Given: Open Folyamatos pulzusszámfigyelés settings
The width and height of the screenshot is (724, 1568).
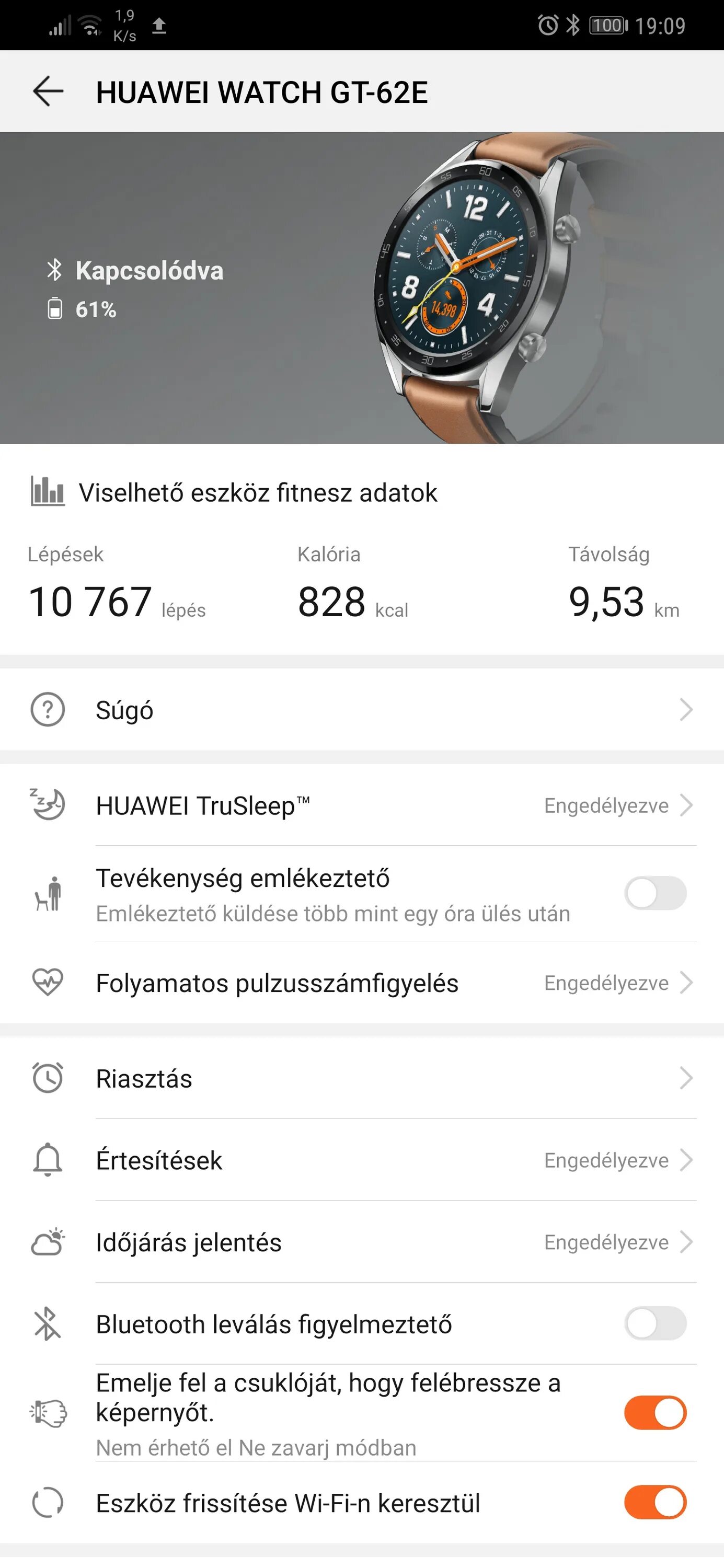Looking at the screenshot, I should tap(362, 983).
